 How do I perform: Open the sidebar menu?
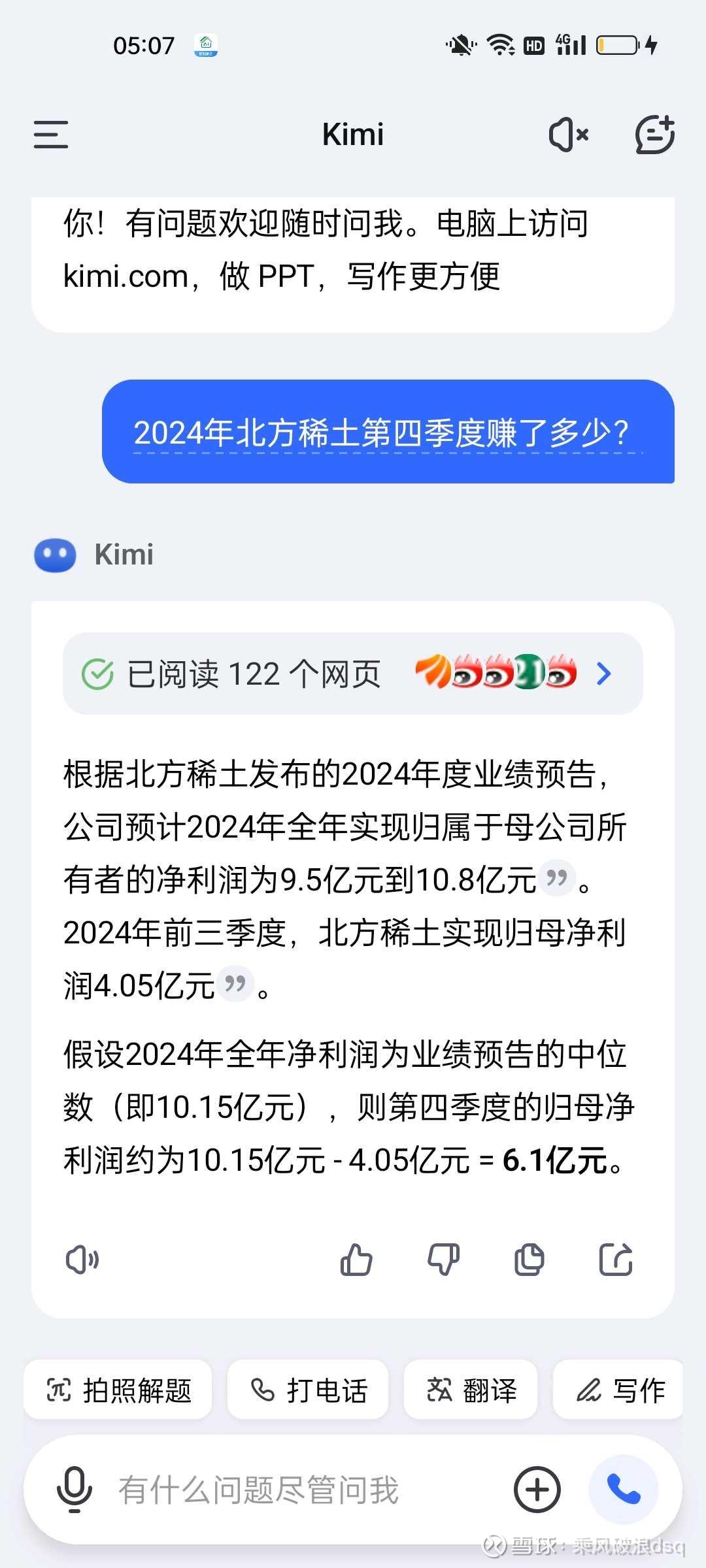pos(50,135)
